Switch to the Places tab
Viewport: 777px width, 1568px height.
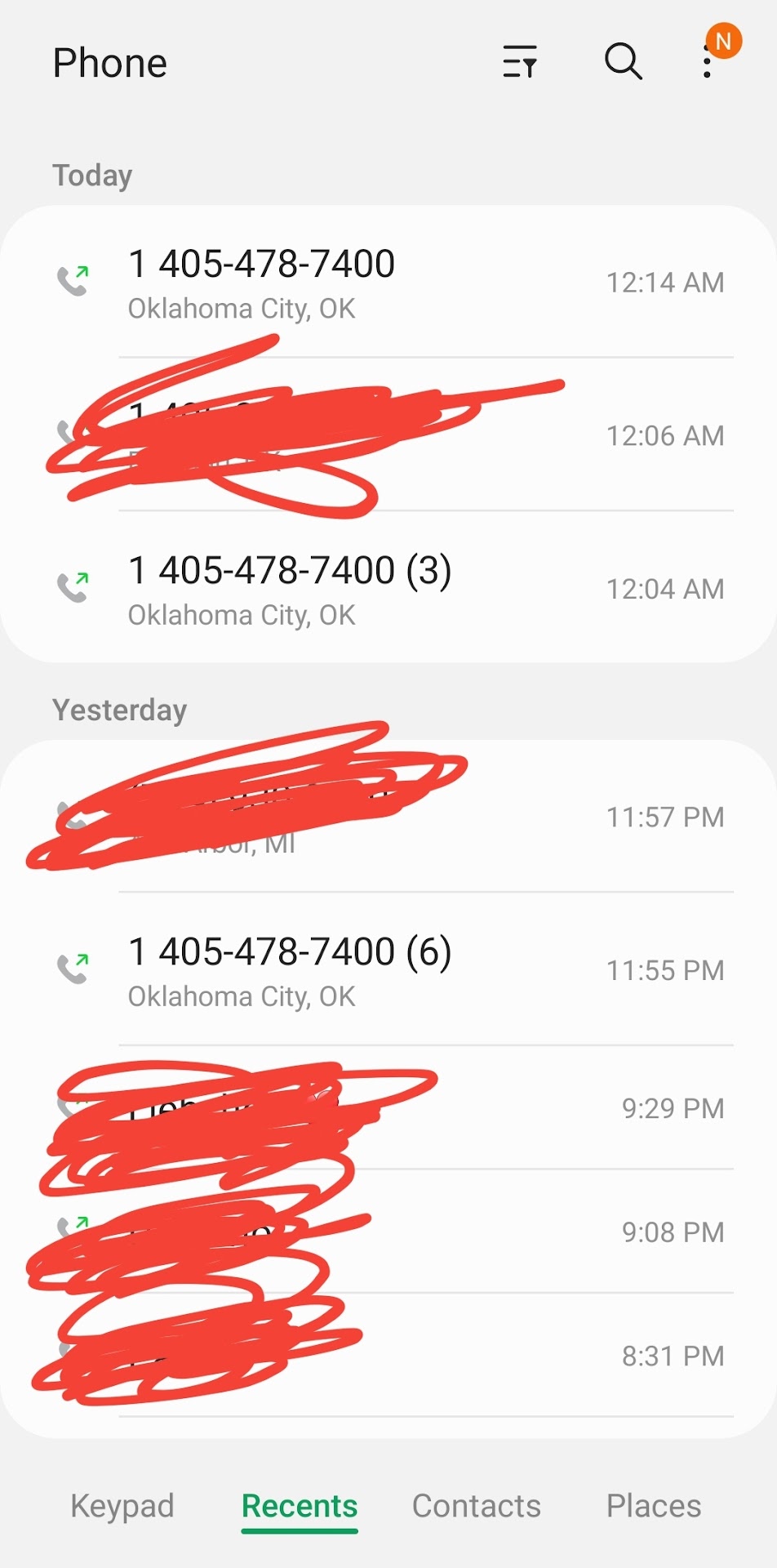654,1506
